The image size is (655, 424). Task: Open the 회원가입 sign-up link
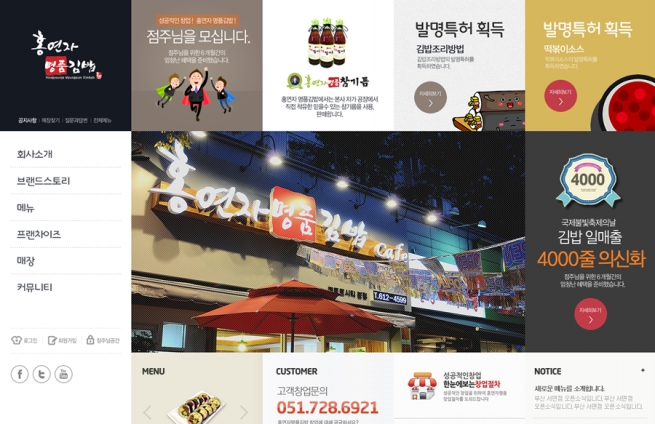62,340
